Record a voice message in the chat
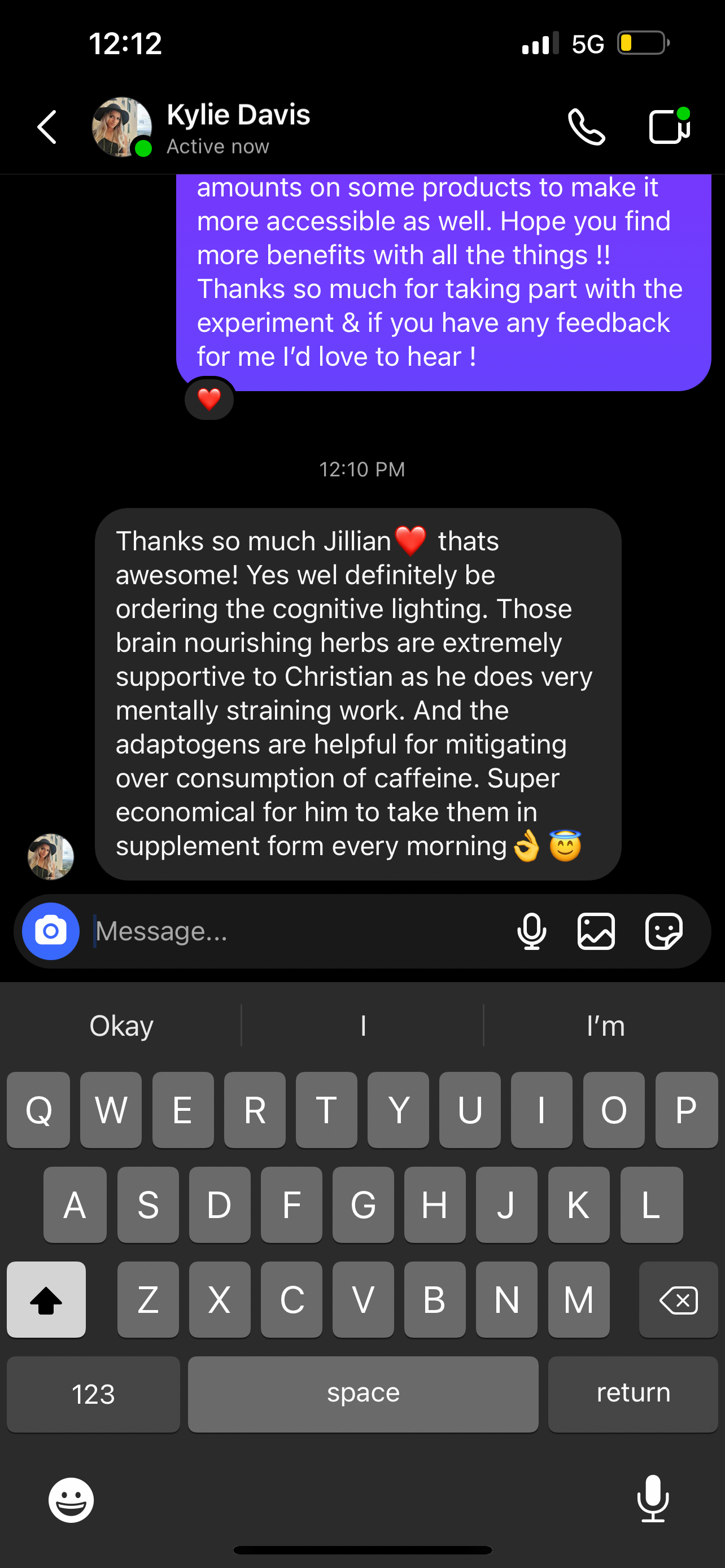The height and width of the screenshot is (1568, 725). [531, 931]
